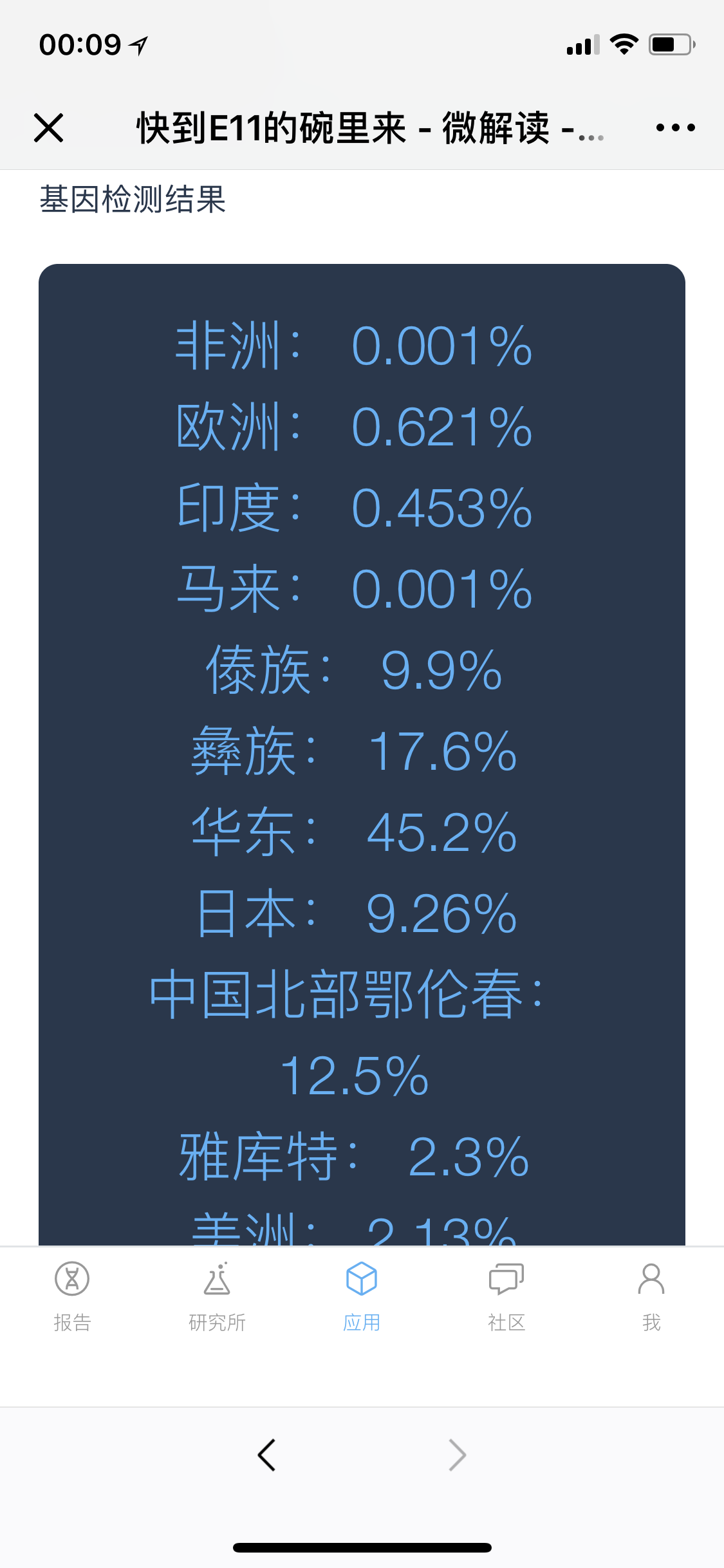
Task: Select the 应用 tab
Action: coord(362,1296)
